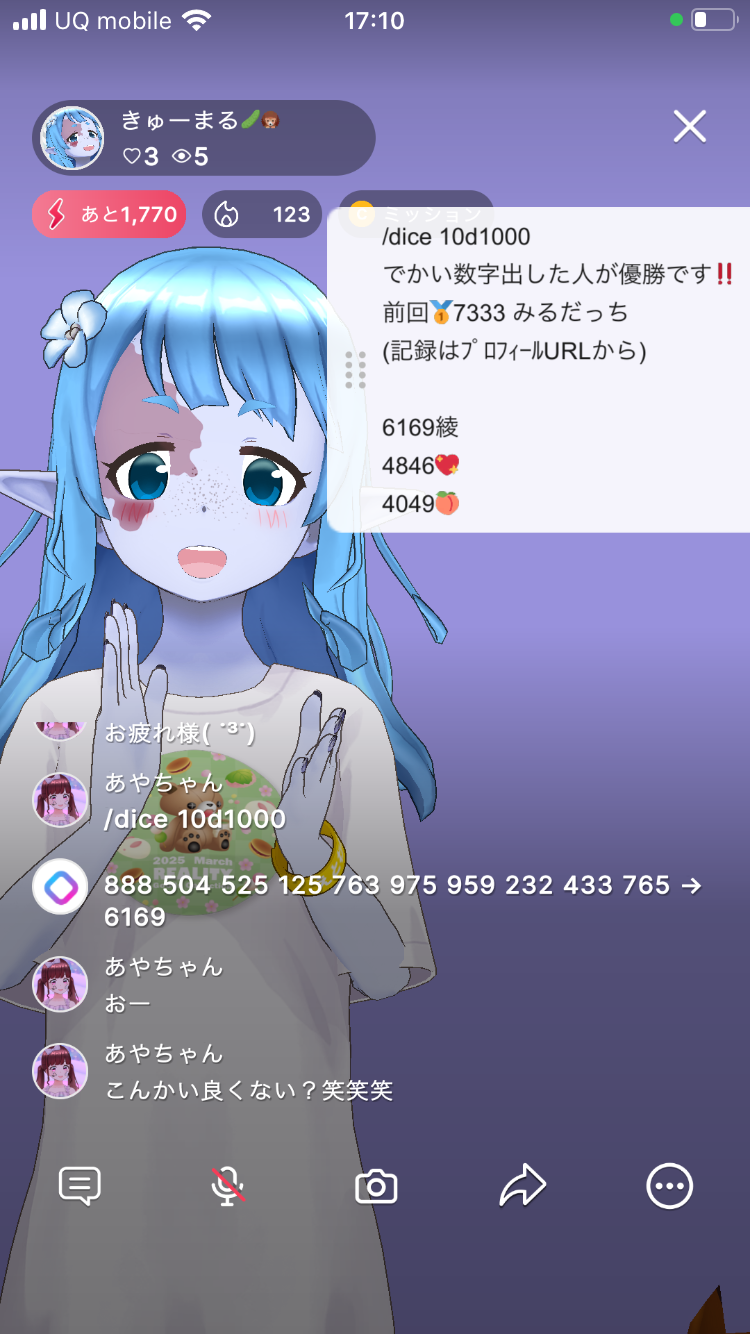Unmute the microphone
The image size is (750, 1334).
(228, 1187)
